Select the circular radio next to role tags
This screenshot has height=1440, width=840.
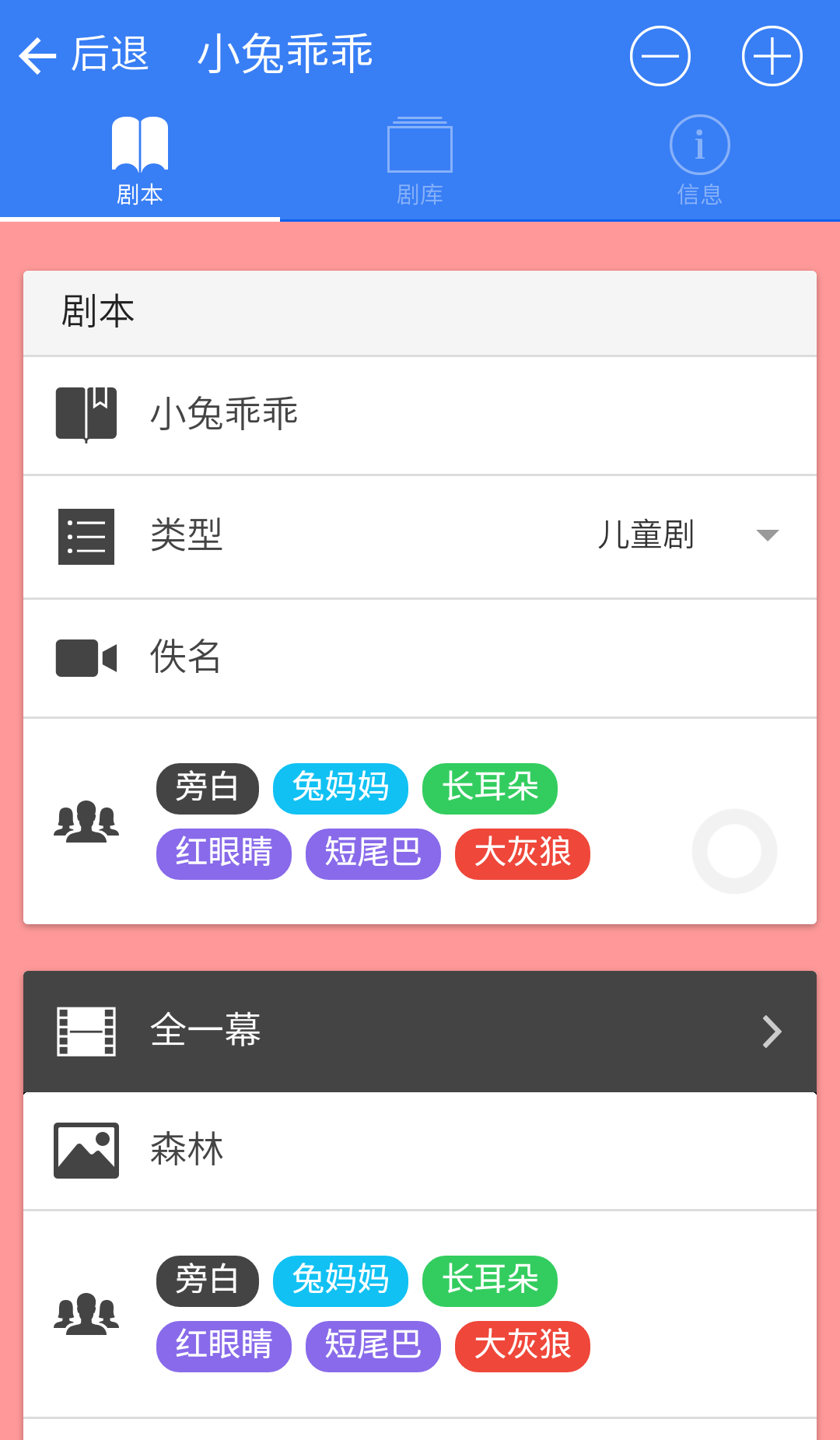click(x=733, y=852)
